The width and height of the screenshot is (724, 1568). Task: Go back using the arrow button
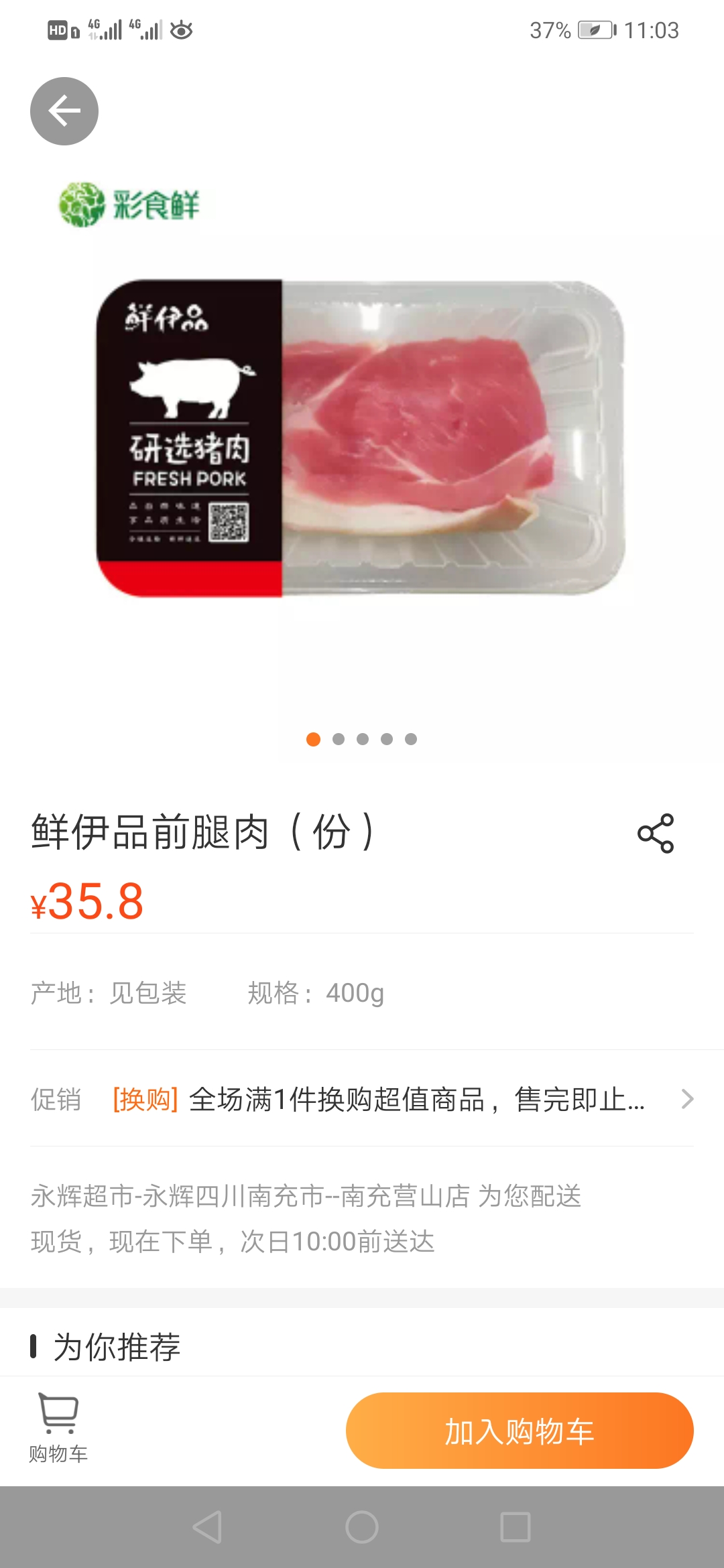coord(64,111)
